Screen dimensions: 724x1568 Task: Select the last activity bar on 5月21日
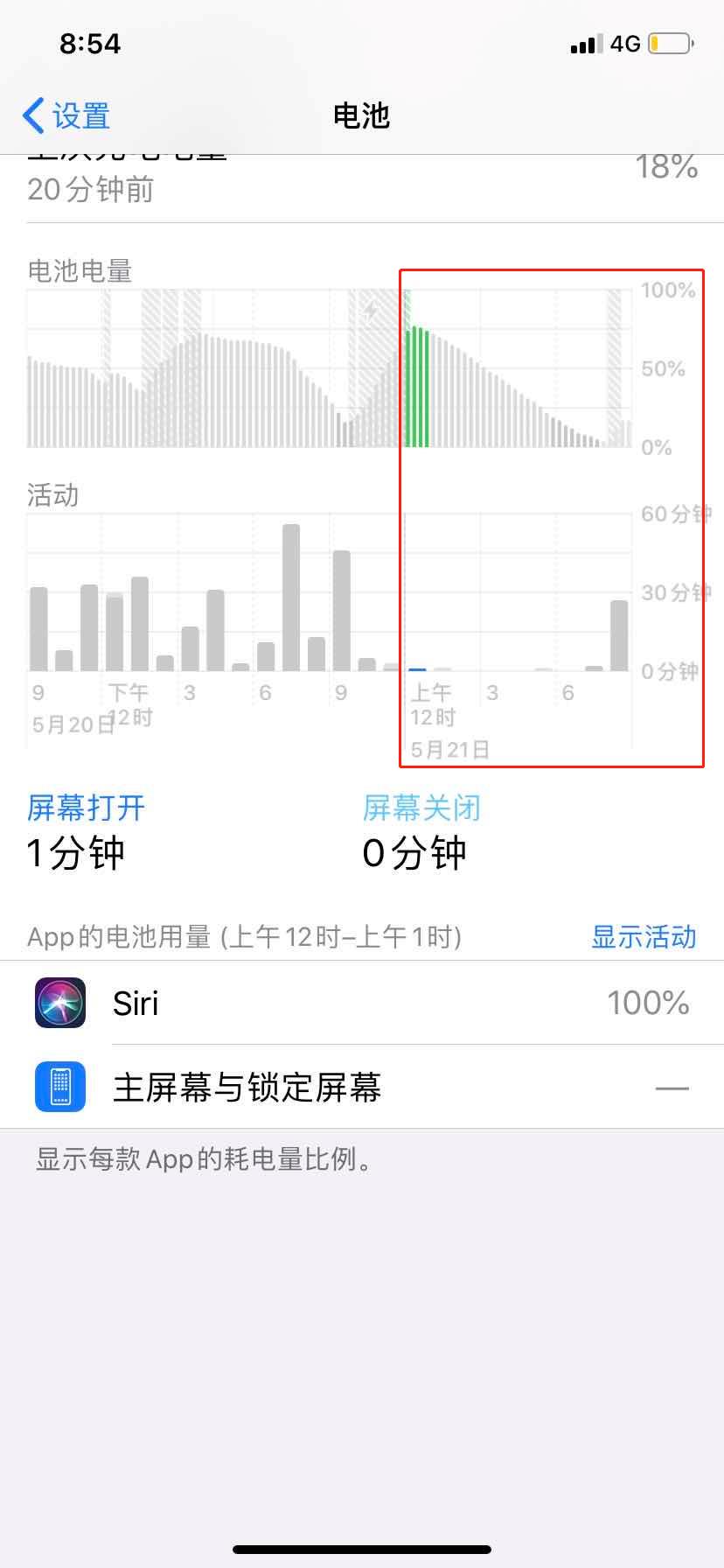pos(619,635)
